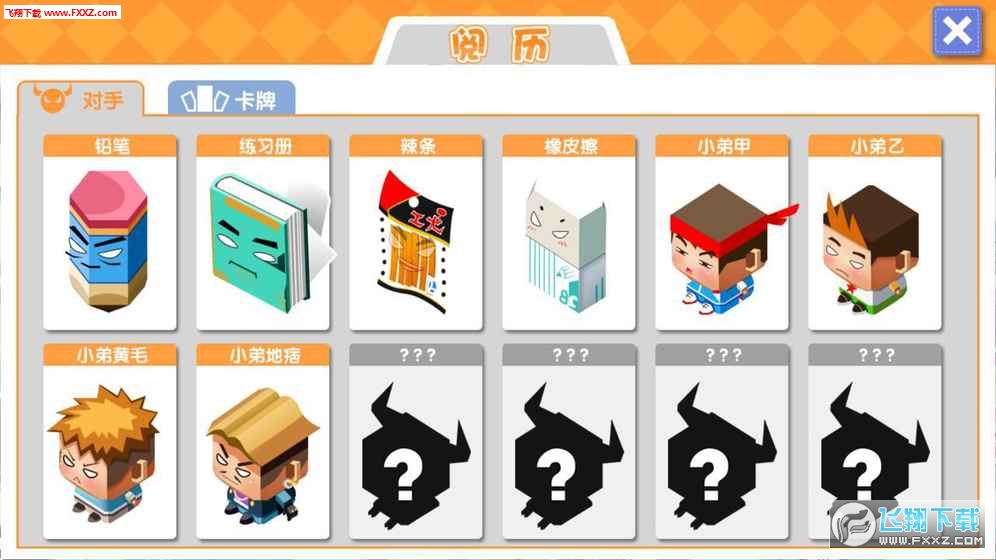View the 练习册 opponent card
Image resolution: width=996 pixels, height=560 pixels.
(x=263, y=235)
